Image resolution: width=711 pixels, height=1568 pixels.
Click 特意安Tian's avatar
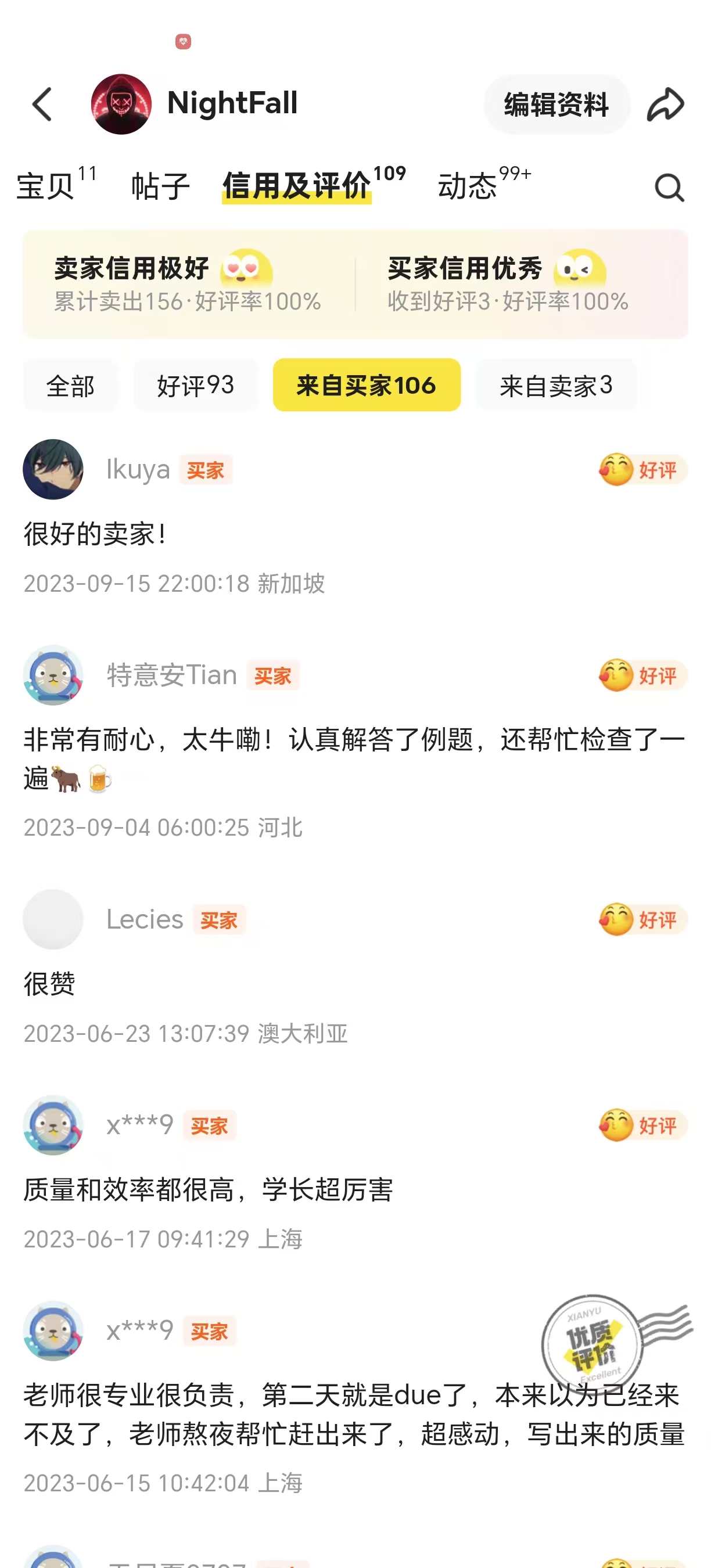[x=53, y=675]
